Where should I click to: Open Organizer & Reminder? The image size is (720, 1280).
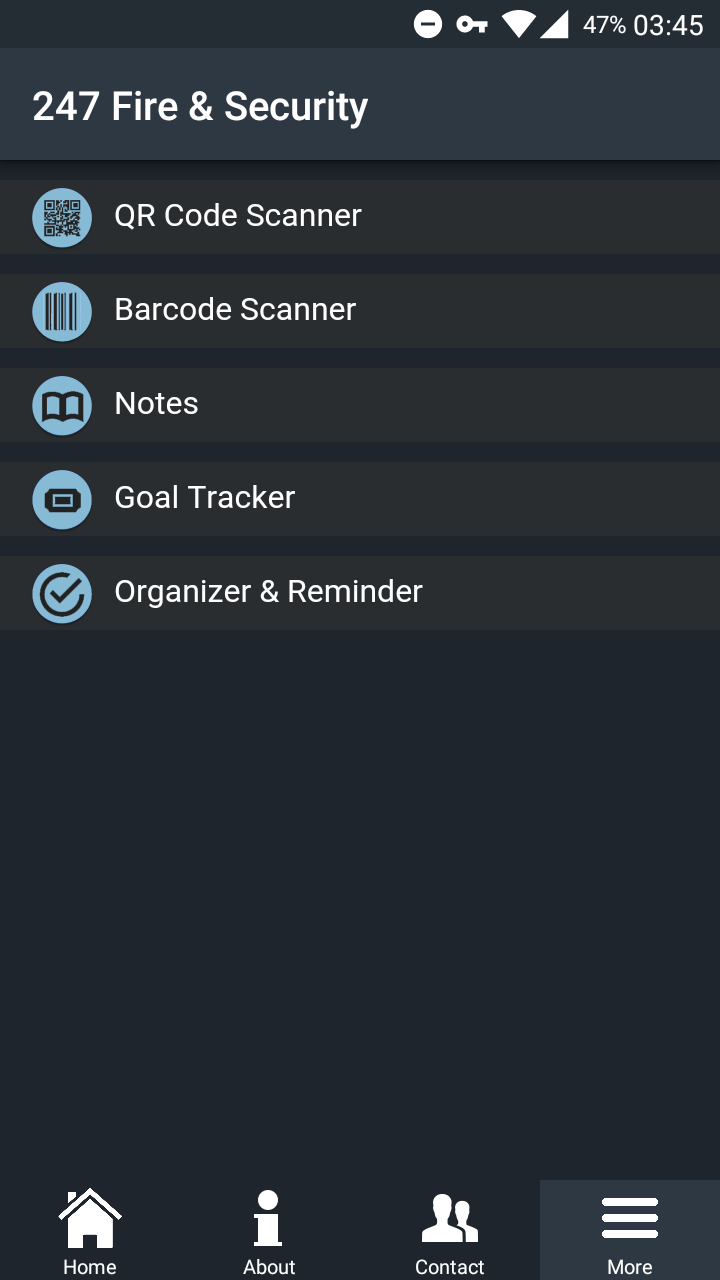pos(300,592)
